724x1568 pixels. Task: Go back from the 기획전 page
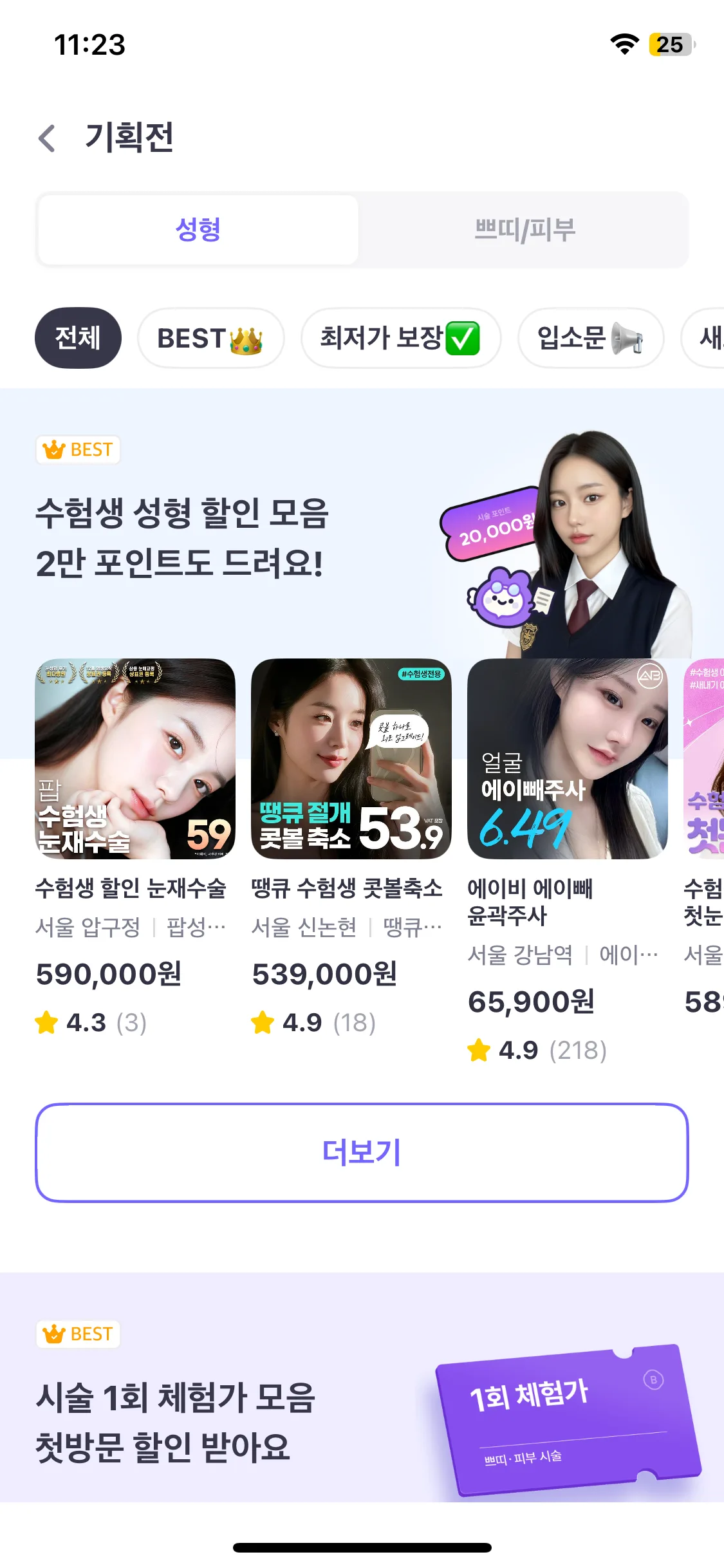click(x=48, y=138)
